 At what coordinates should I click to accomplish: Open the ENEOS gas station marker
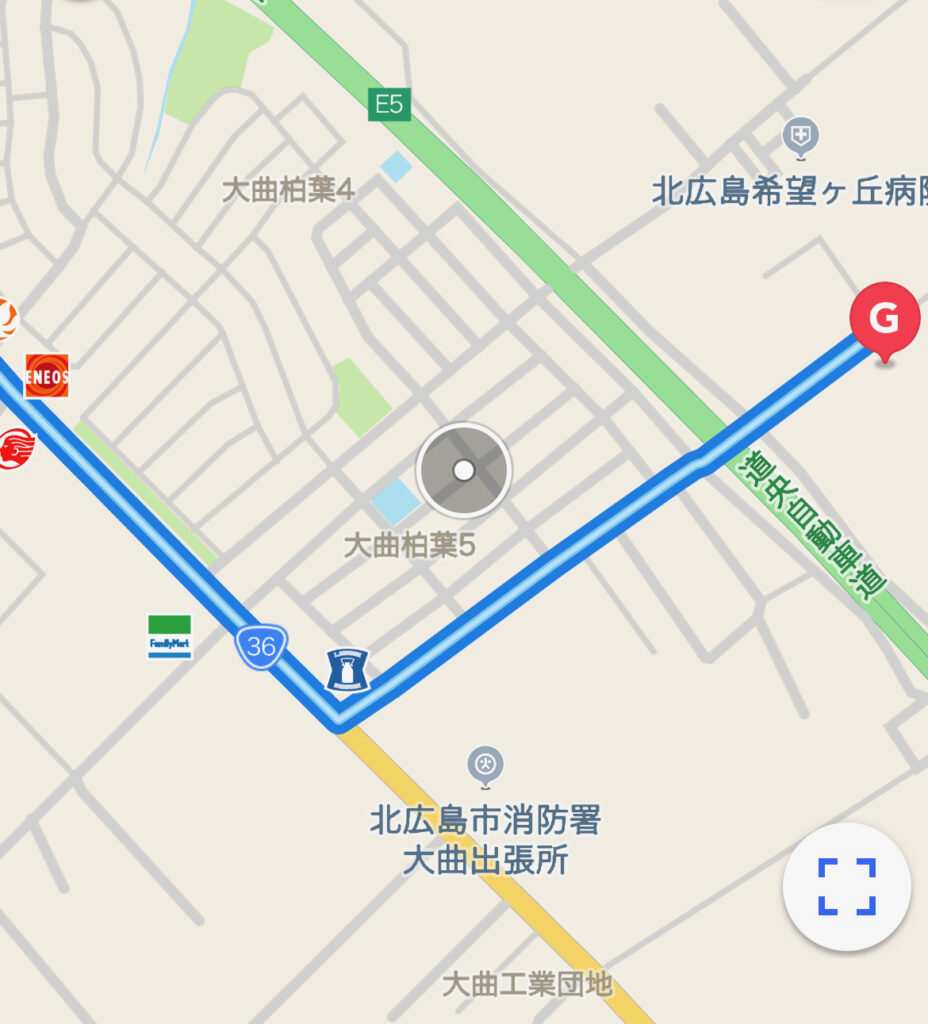click(x=47, y=376)
